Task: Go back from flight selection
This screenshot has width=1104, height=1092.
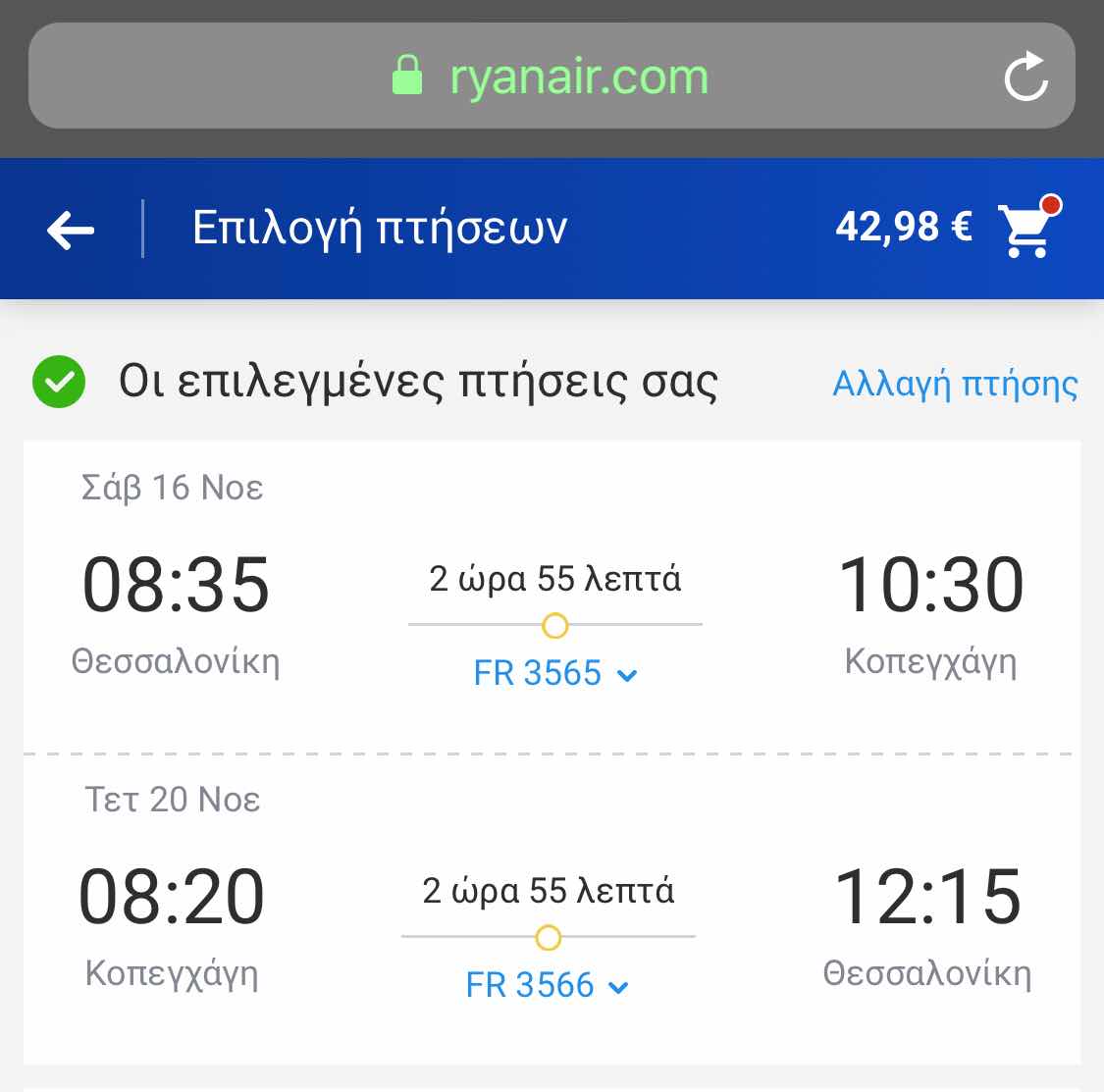Action: (x=71, y=230)
